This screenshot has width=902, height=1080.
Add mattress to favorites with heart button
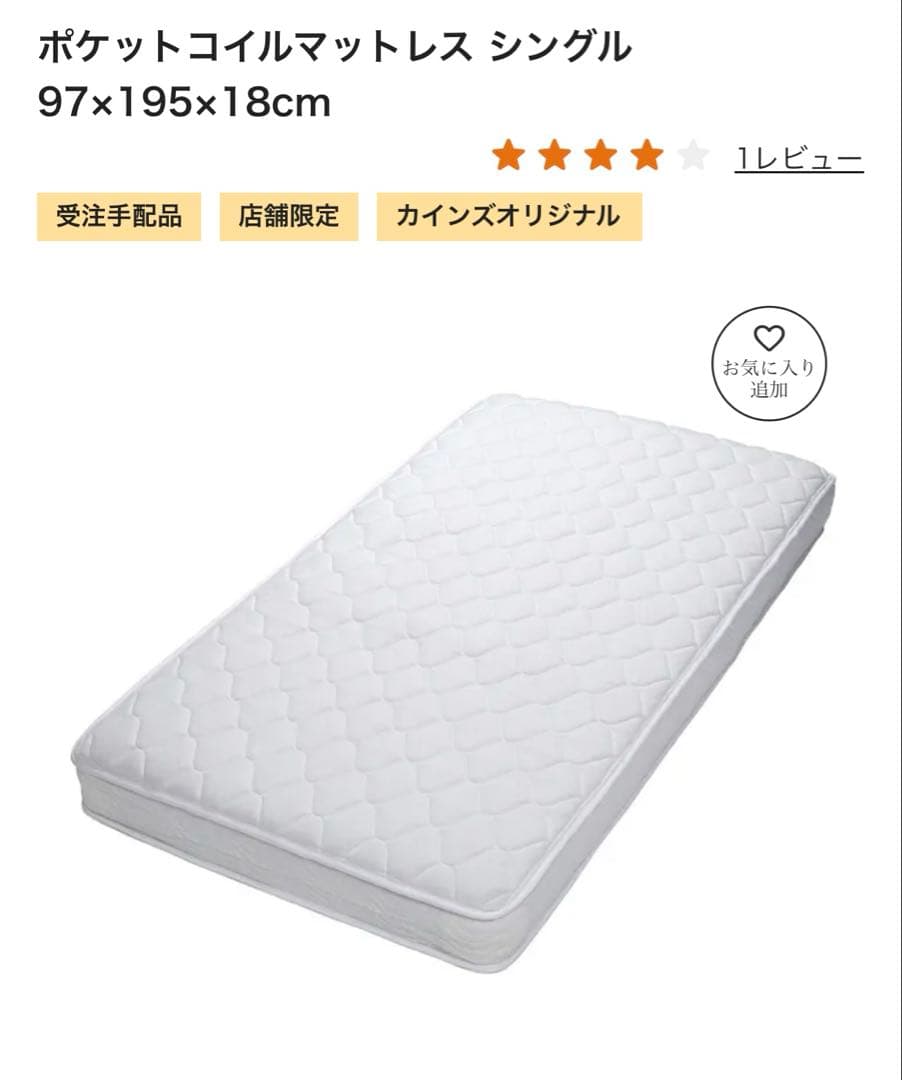(769, 362)
